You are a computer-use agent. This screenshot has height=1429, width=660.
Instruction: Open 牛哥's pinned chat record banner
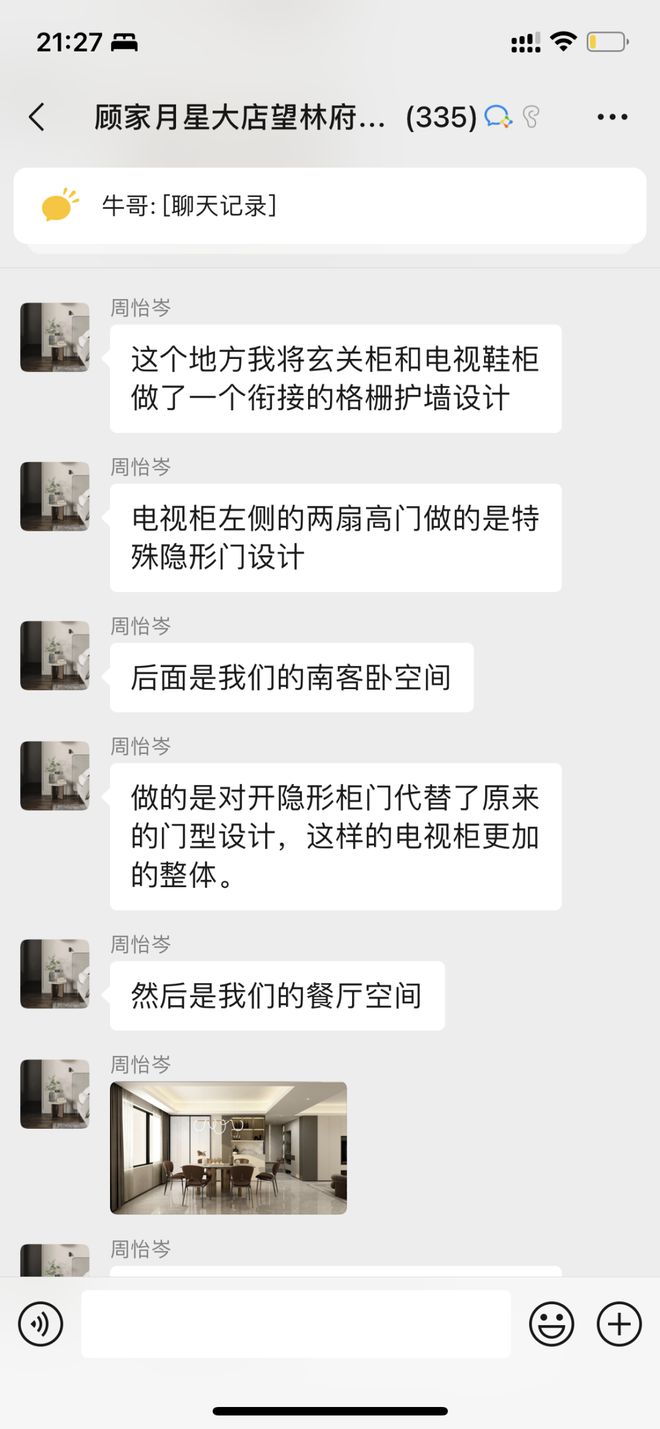[x=330, y=206]
